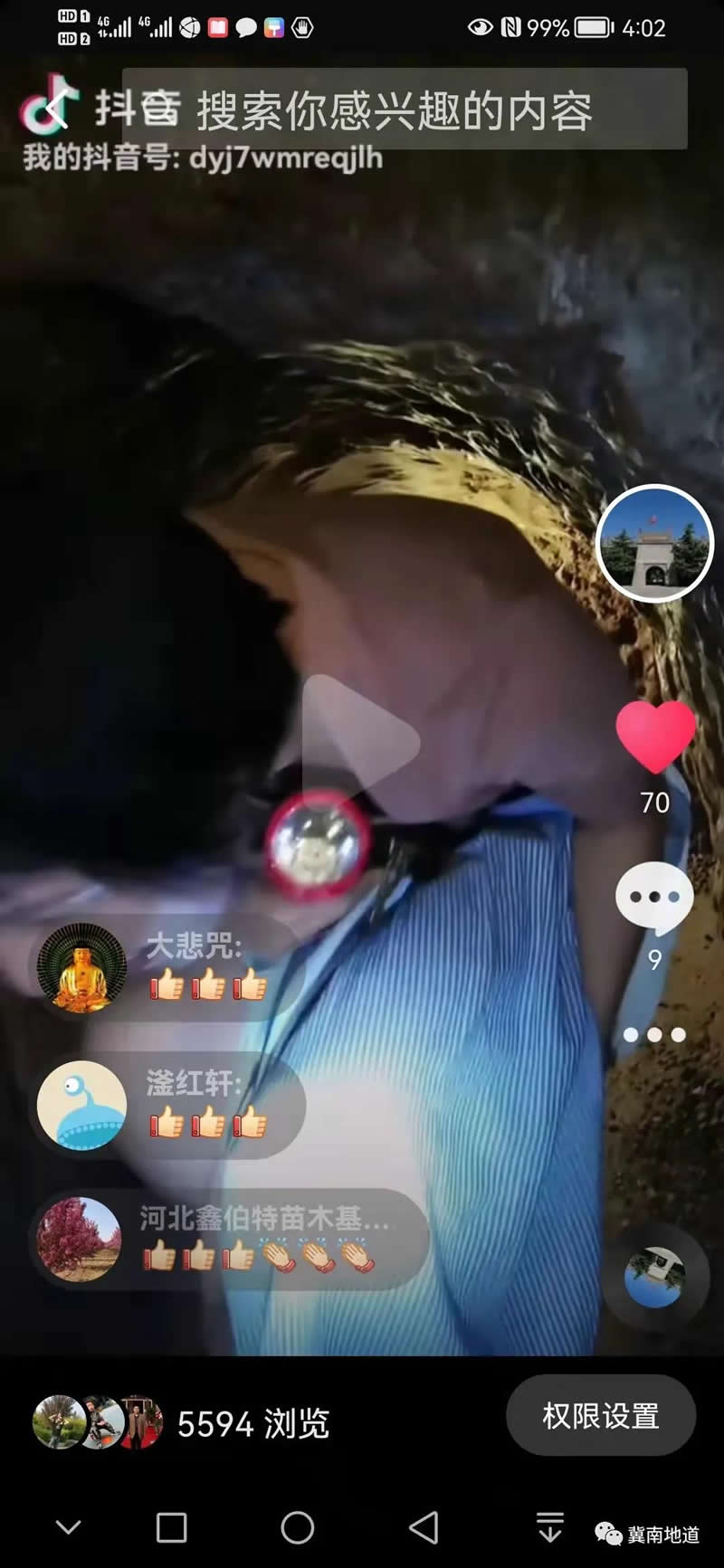Open the creator's profile avatar
This screenshot has width=724, height=1568.
[654, 543]
